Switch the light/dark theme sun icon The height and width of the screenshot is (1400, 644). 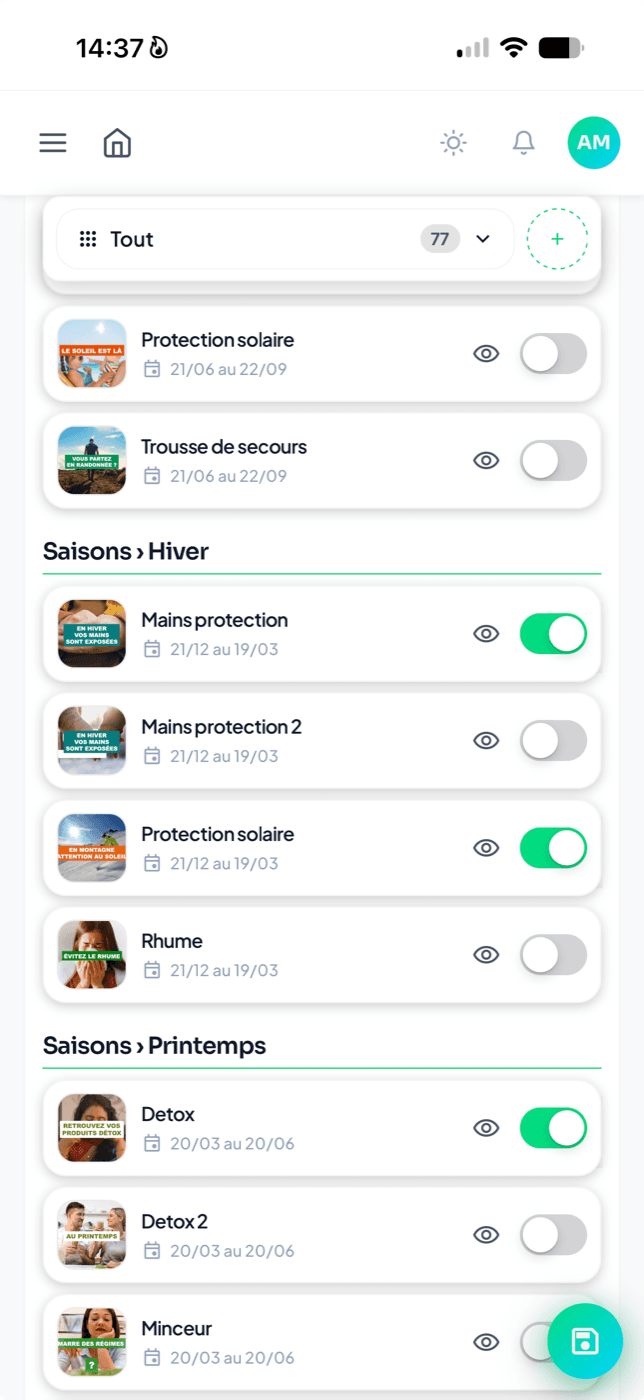point(454,143)
